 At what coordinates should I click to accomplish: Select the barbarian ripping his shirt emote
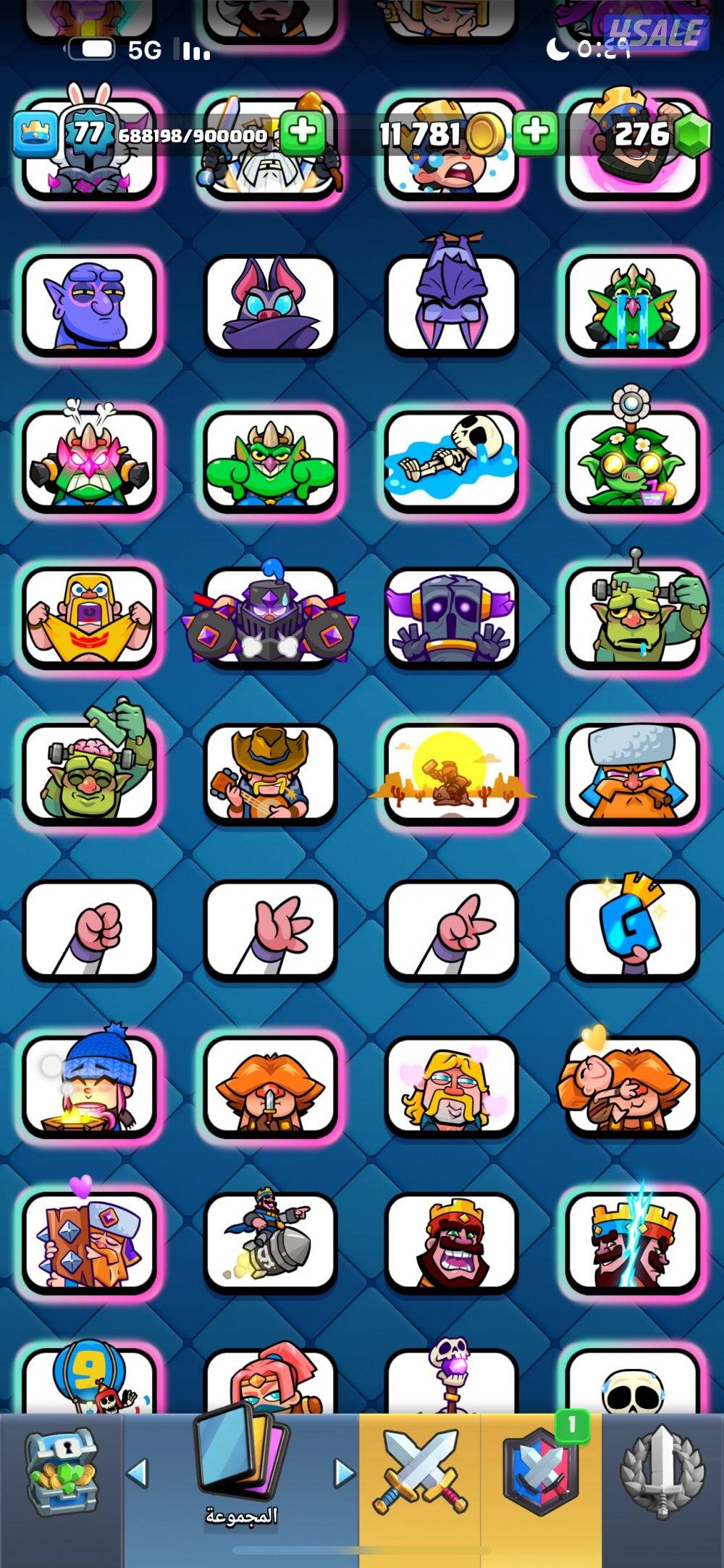(x=90, y=616)
